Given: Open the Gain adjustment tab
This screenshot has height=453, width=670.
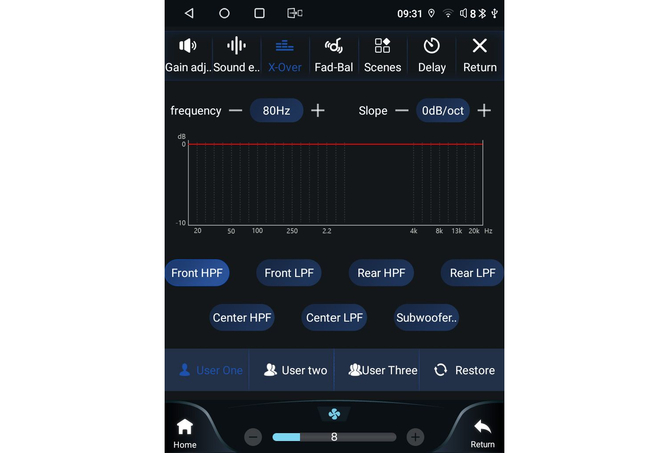Looking at the screenshot, I should (188, 55).
